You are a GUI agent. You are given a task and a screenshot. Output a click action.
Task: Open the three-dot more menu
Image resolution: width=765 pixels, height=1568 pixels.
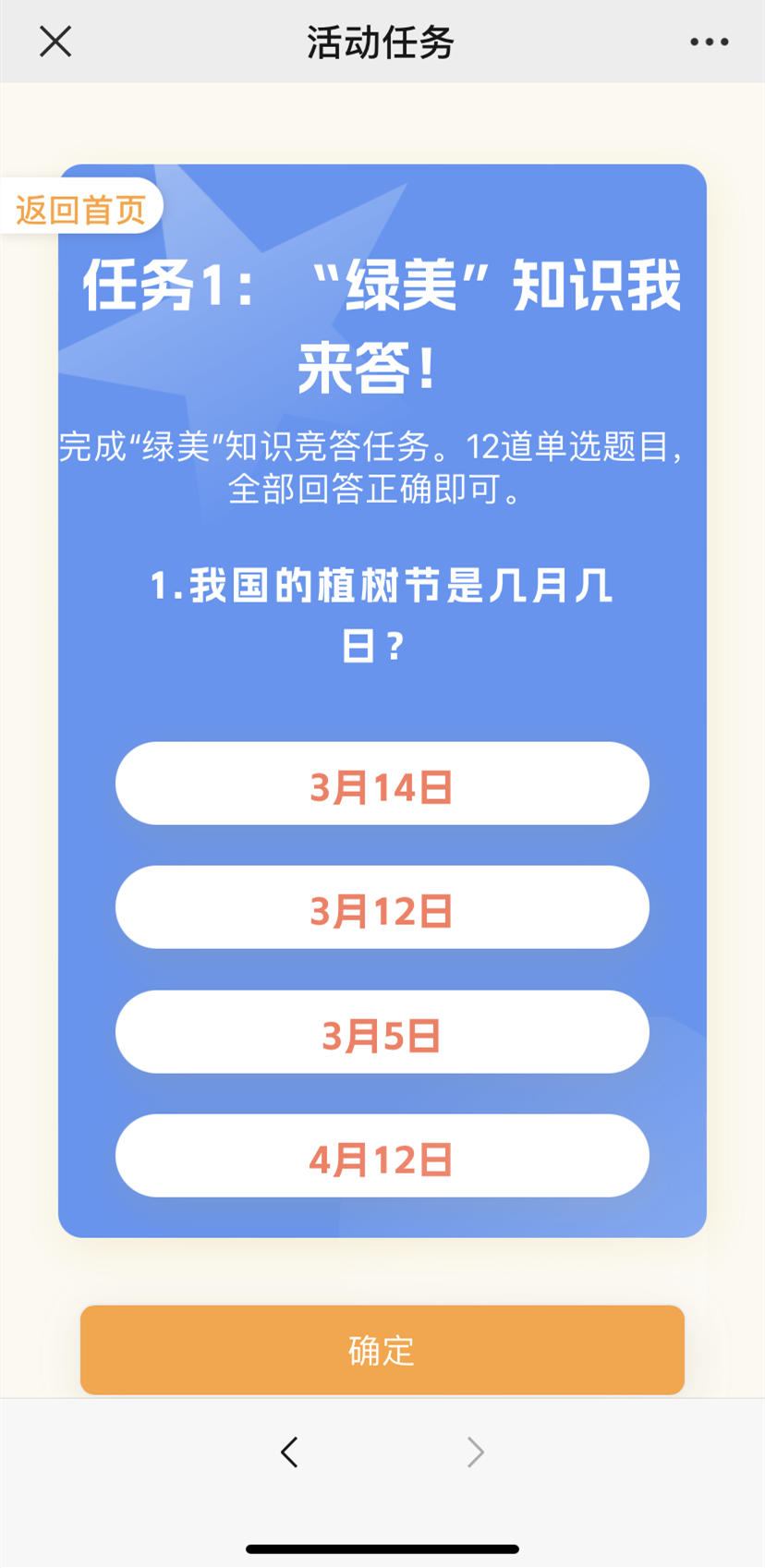click(x=709, y=42)
